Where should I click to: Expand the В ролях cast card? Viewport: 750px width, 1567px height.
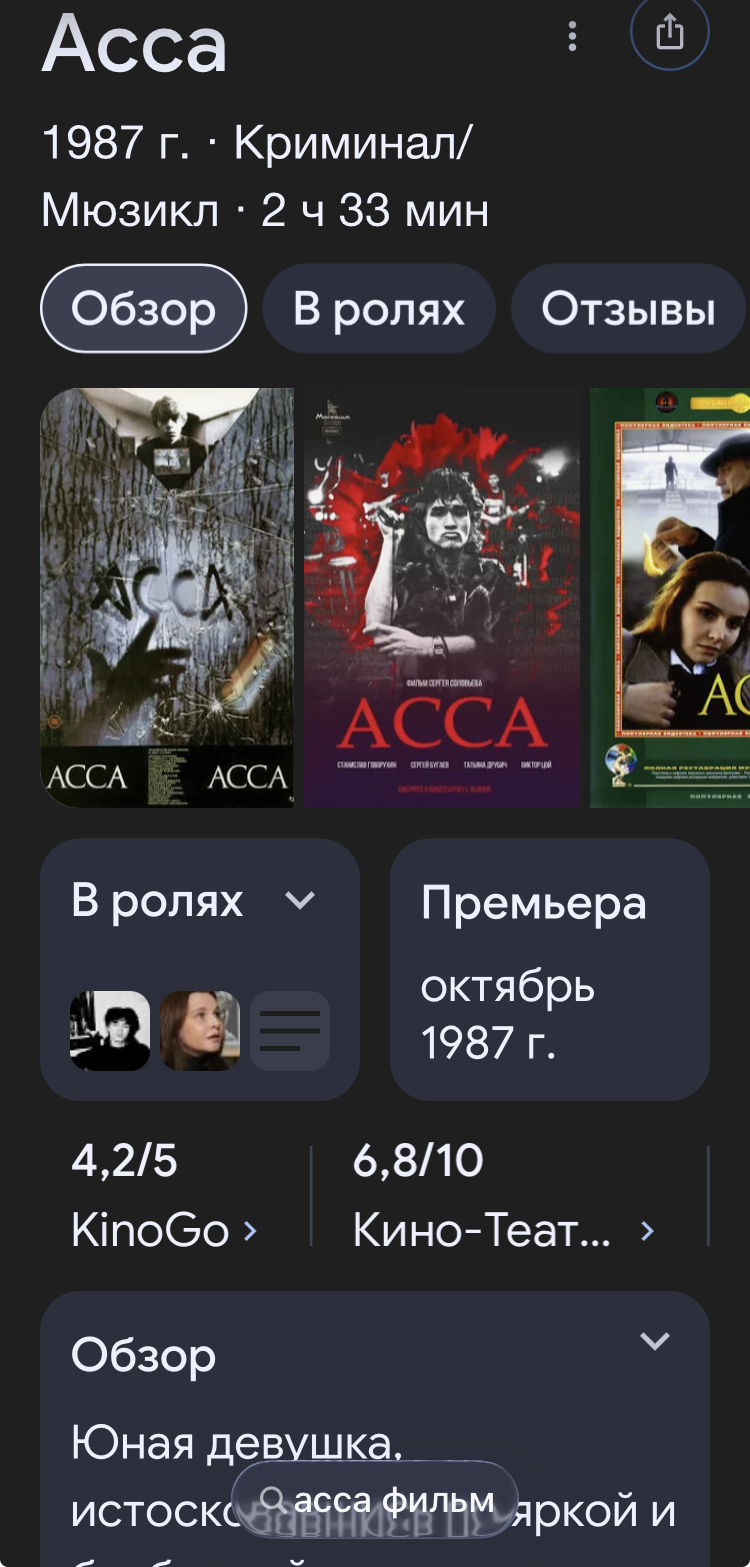[x=299, y=901]
